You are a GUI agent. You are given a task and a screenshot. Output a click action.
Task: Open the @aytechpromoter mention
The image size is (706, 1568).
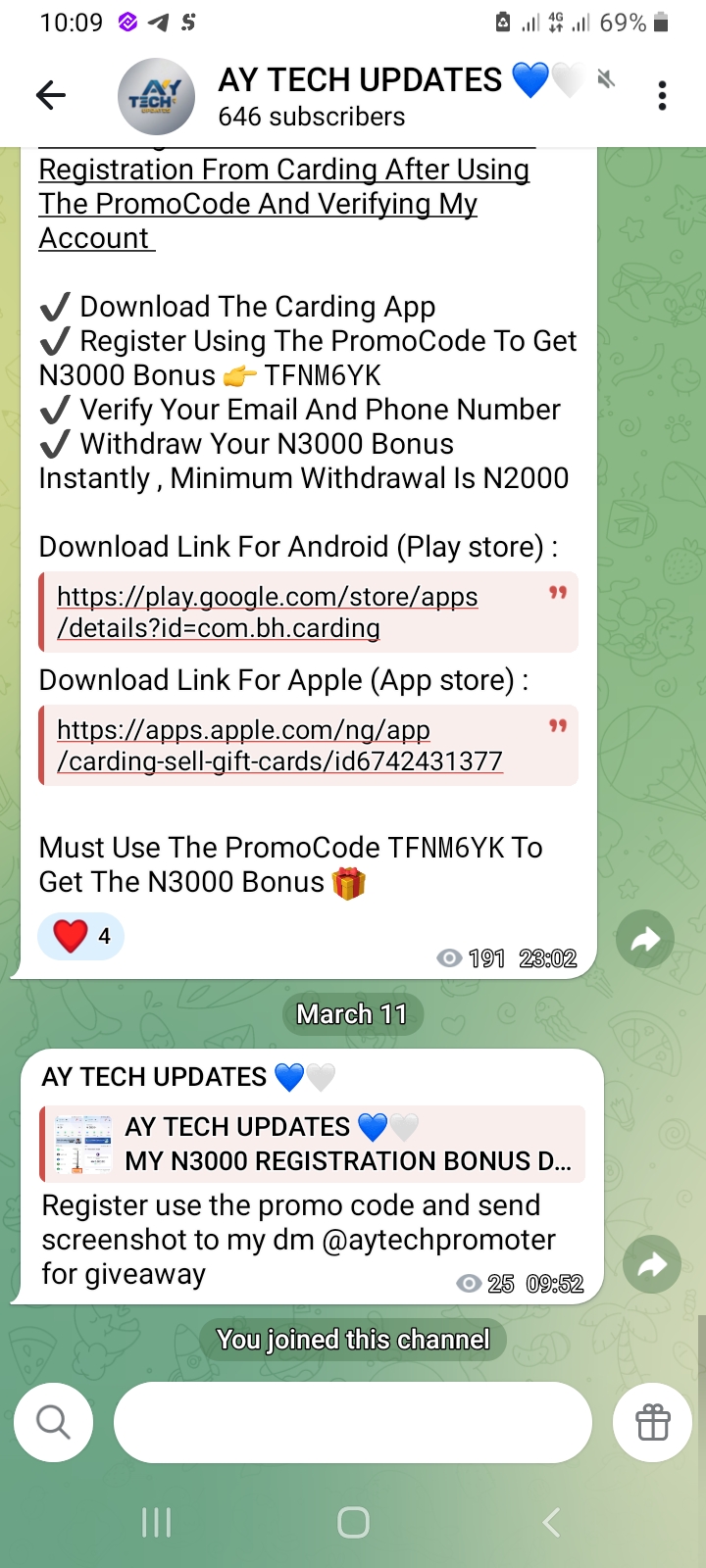pyautogui.click(x=439, y=1240)
